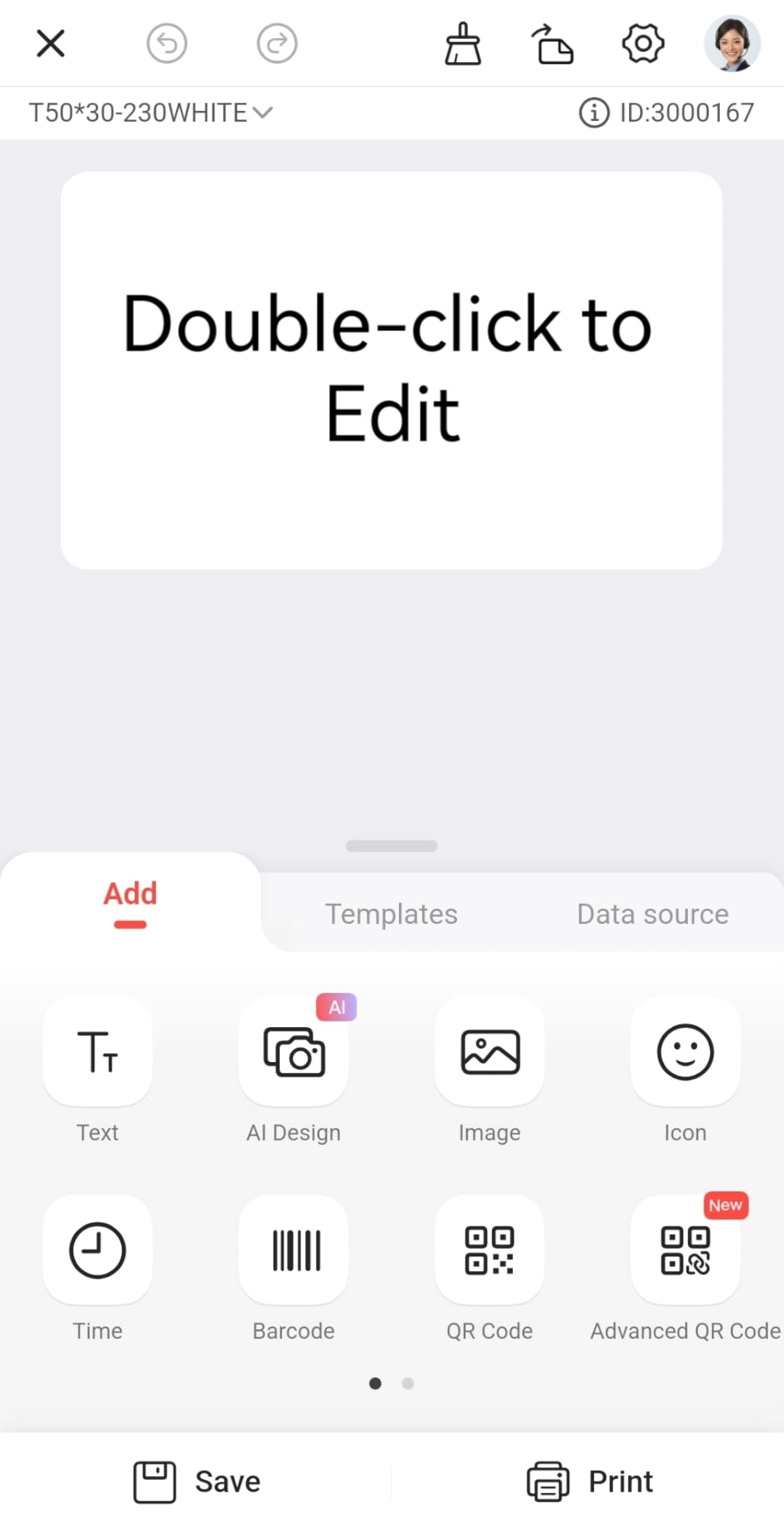Viewport: 784px width, 1531px height.
Task: Close the label editor
Action: [x=50, y=43]
